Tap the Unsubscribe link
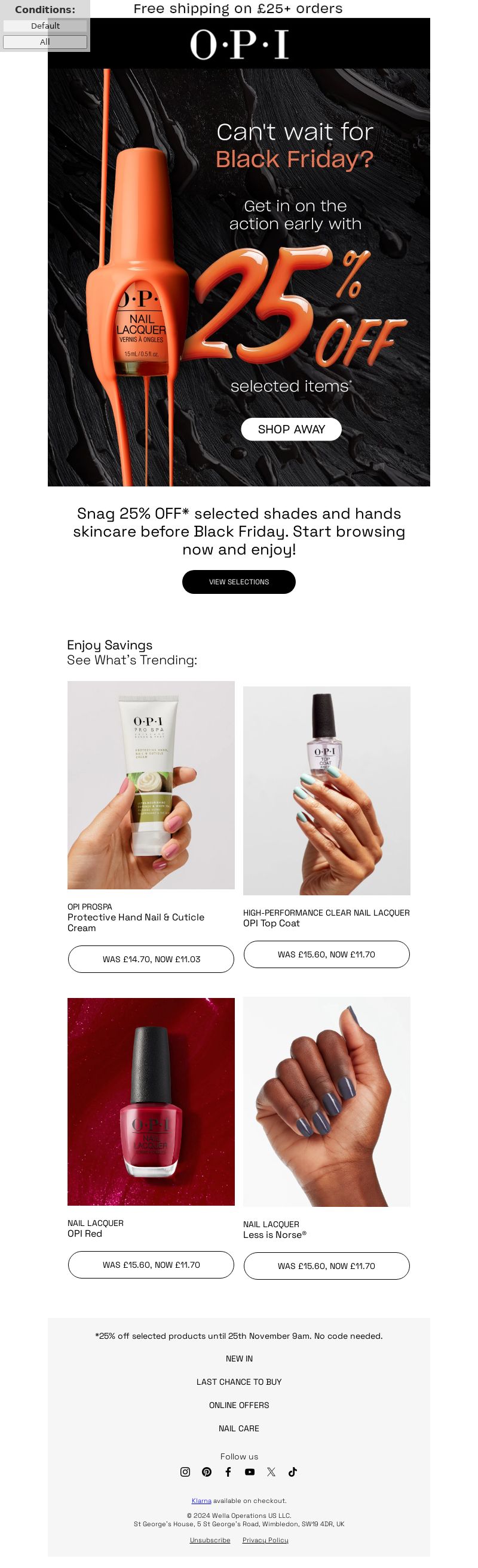The width and height of the screenshot is (478, 1568). coord(210,1540)
